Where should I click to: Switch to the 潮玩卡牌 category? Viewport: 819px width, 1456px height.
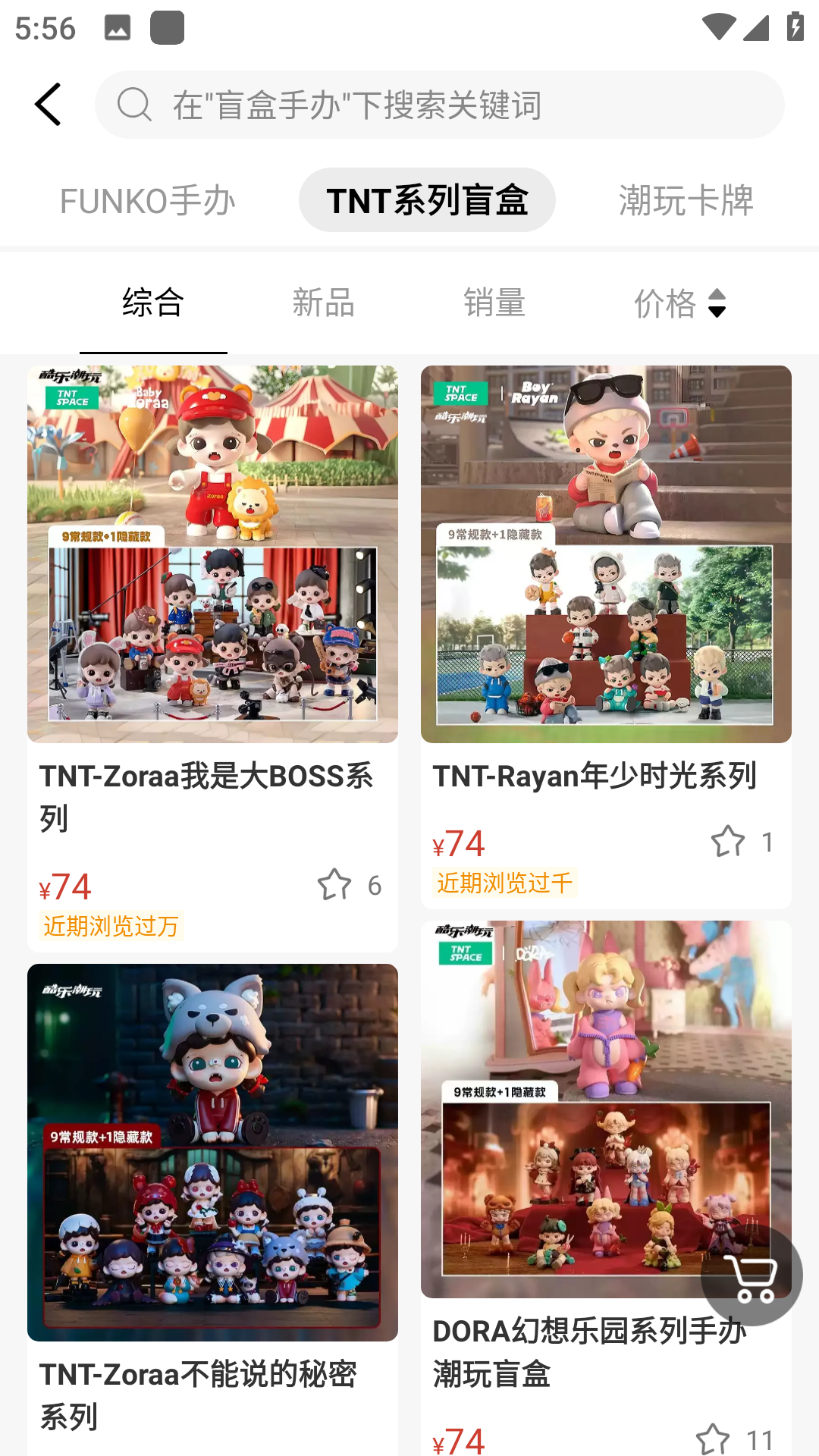(x=686, y=201)
